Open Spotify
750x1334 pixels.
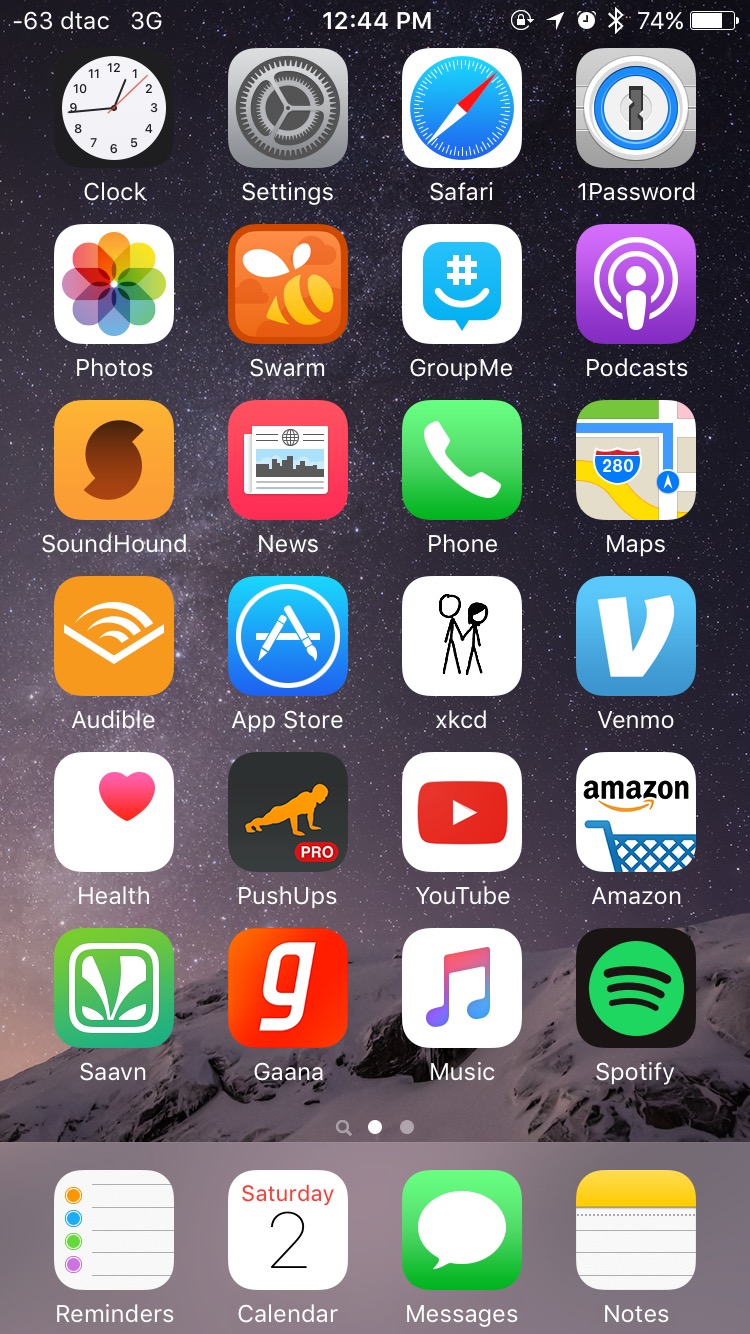[x=636, y=988]
